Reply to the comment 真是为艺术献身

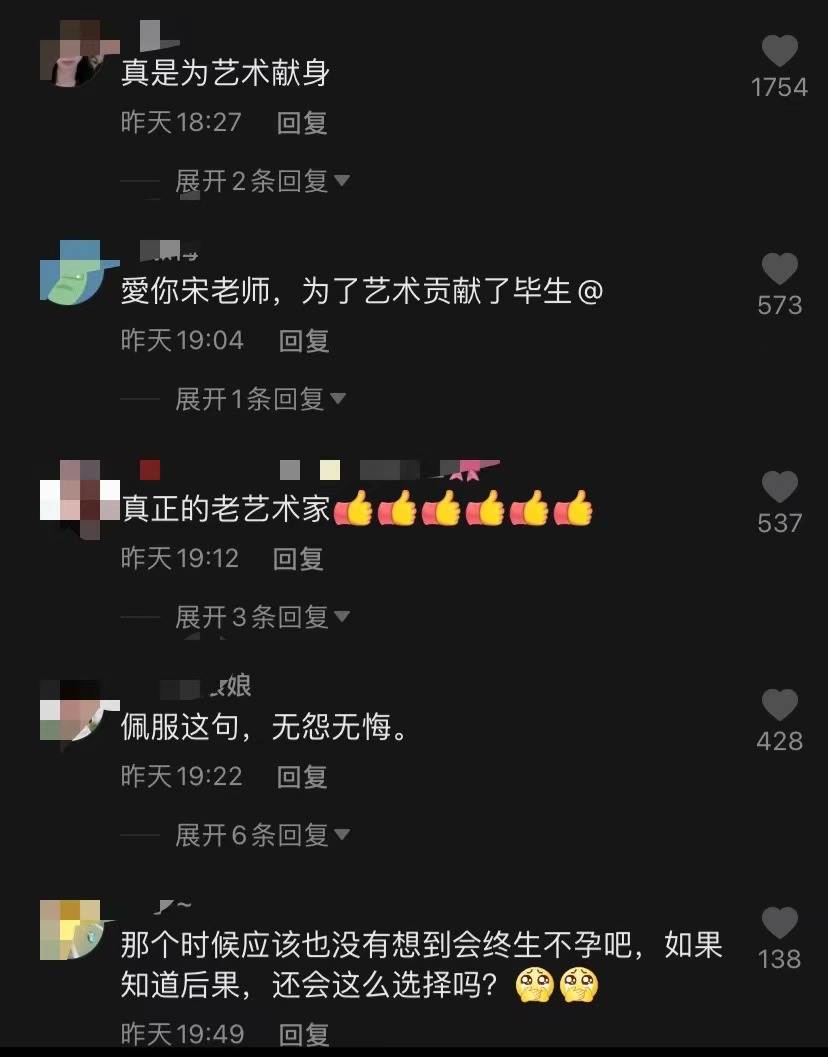(302, 123)
